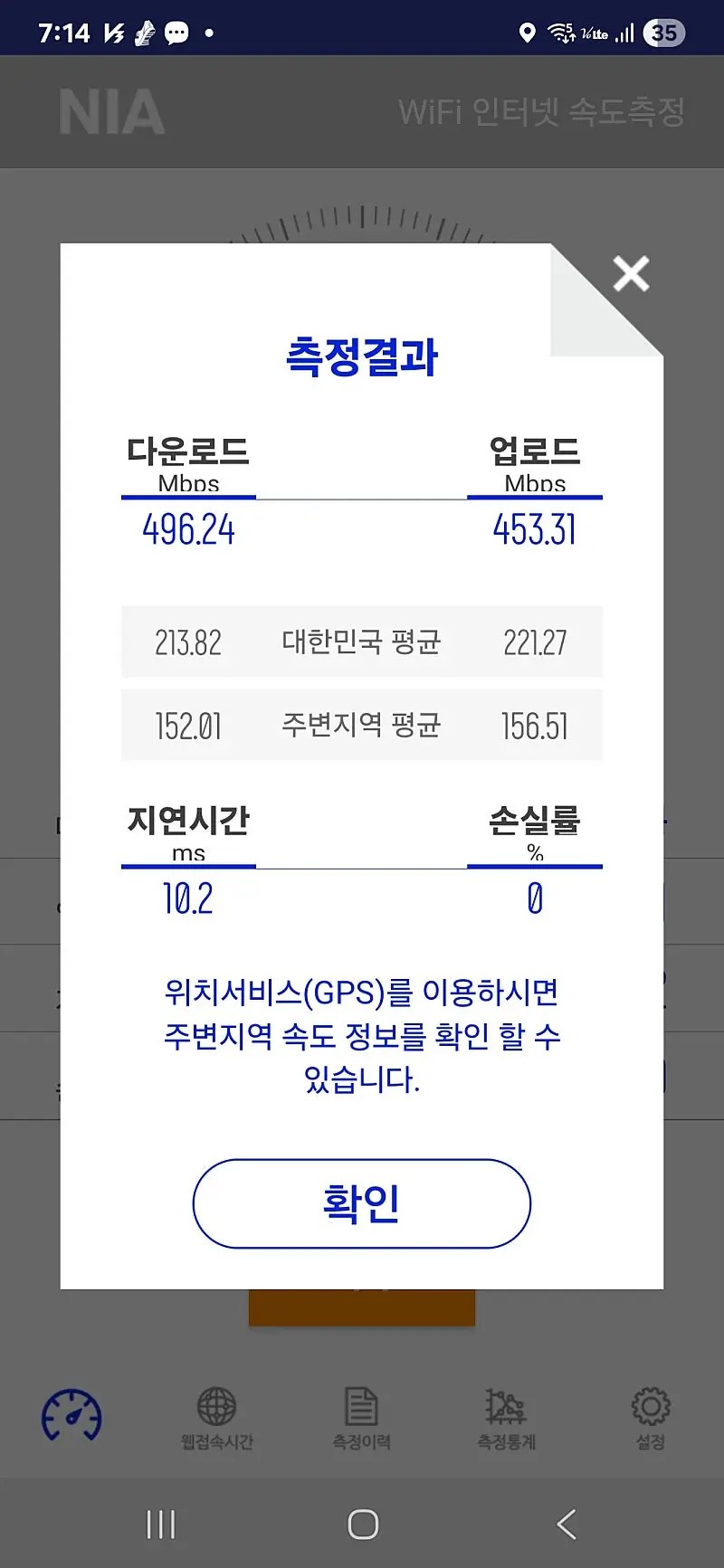Open the speed gauge tab
724x1568 pixels.
click(x=71, y=1416)
